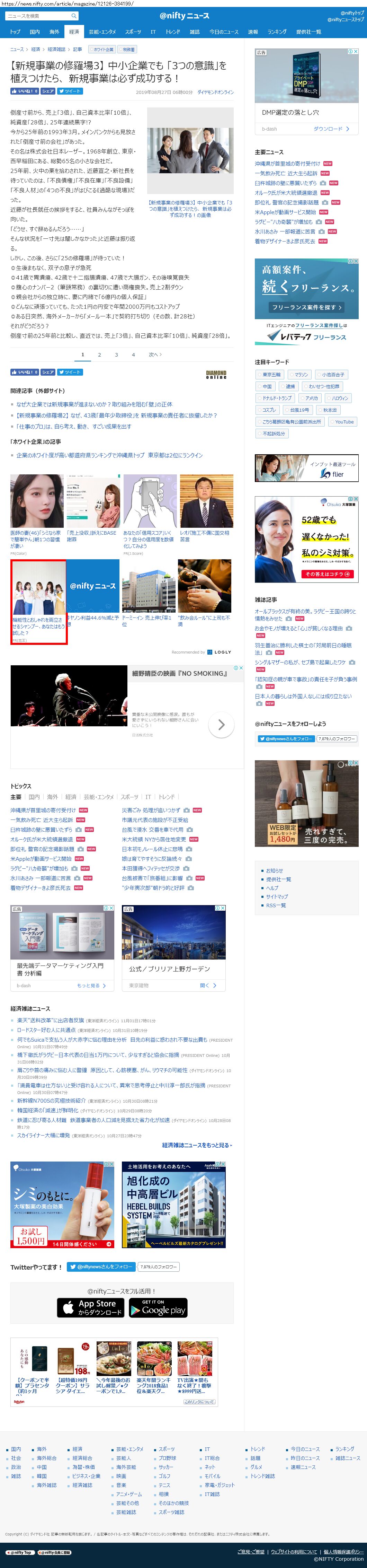Open 経済雑誌ニュースをもっと見る link
Viewport: 367px width, 1568px height.
point(197,1145)
